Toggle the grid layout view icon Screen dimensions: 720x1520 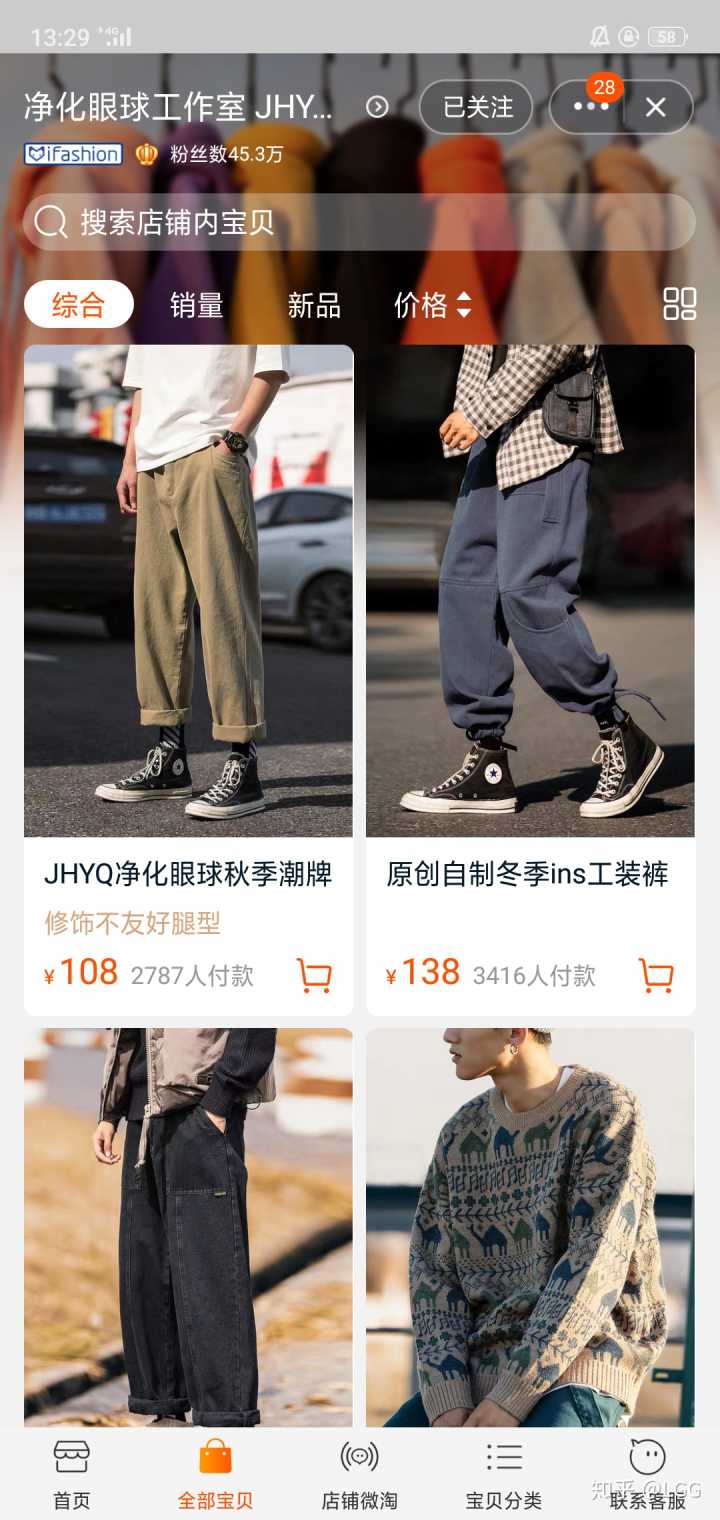point(679,304)
